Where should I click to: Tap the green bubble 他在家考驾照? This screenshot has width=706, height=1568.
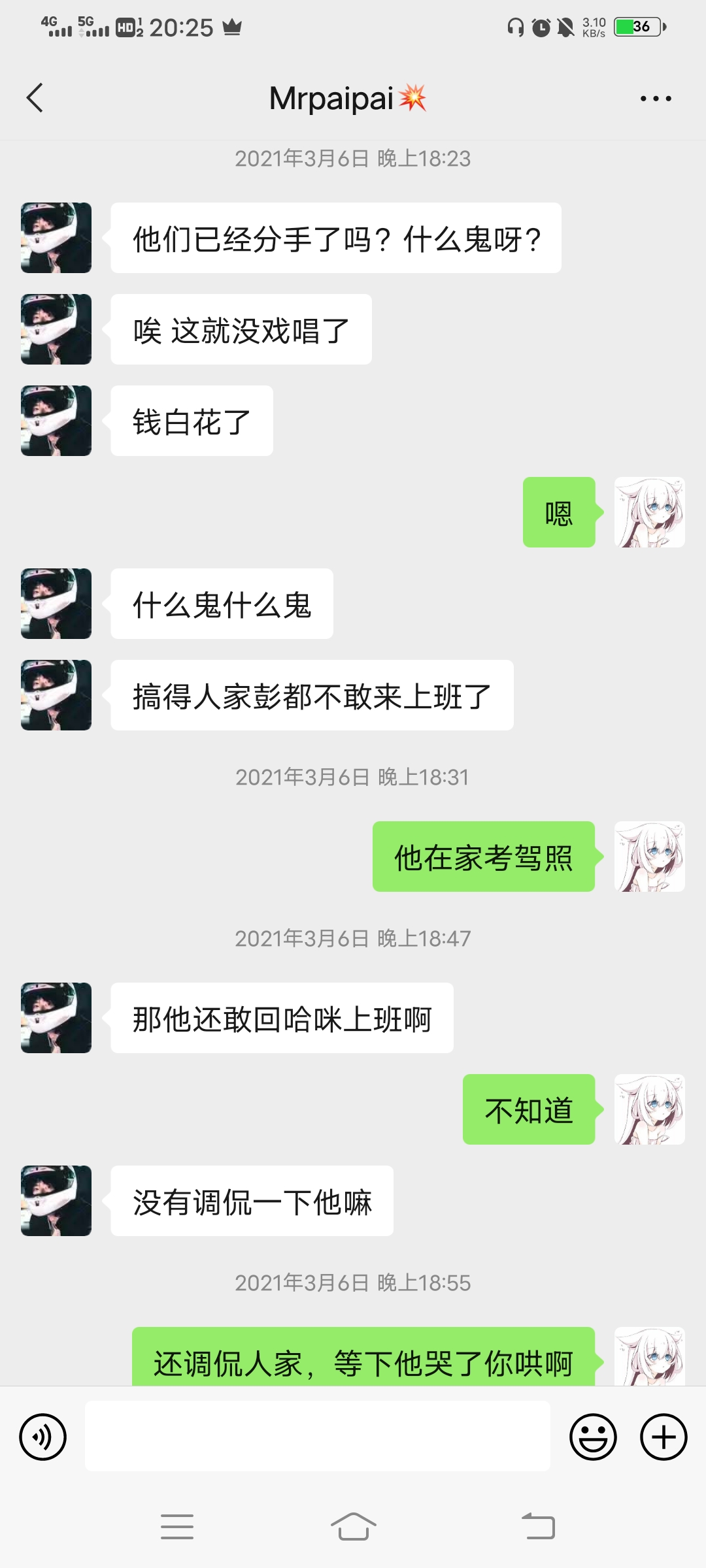[x=483, y=858]
